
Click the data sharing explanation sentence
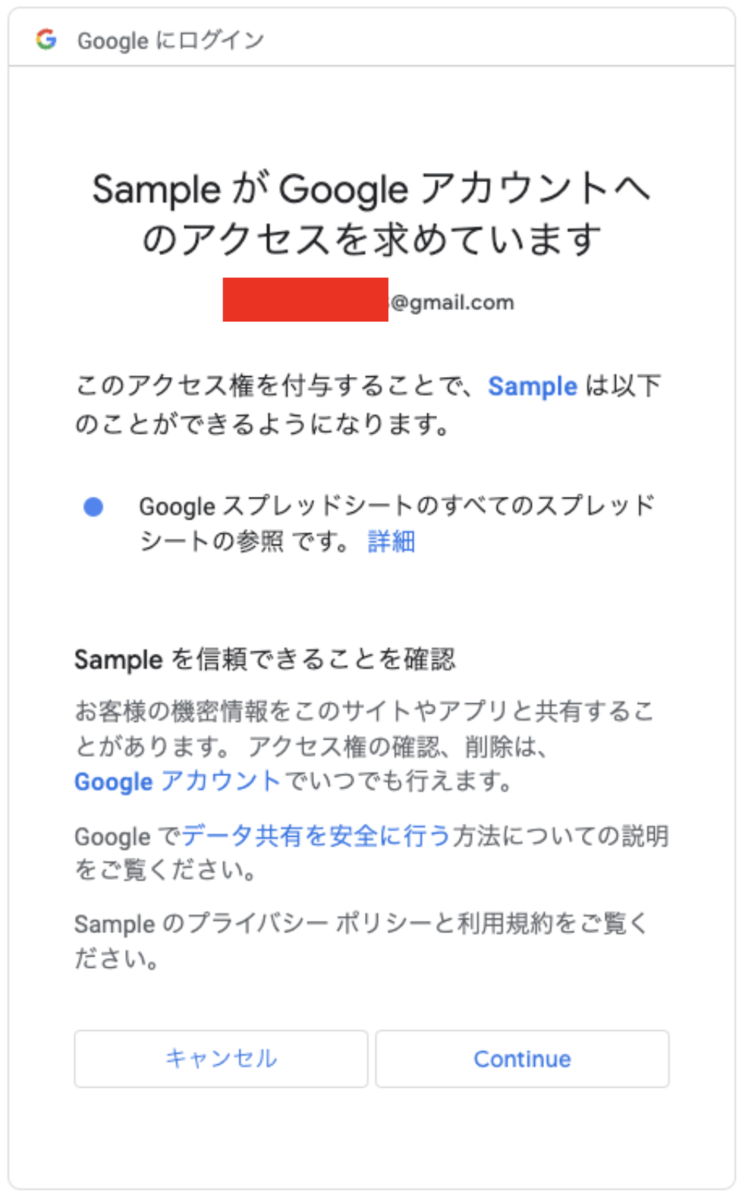point(370,852)
